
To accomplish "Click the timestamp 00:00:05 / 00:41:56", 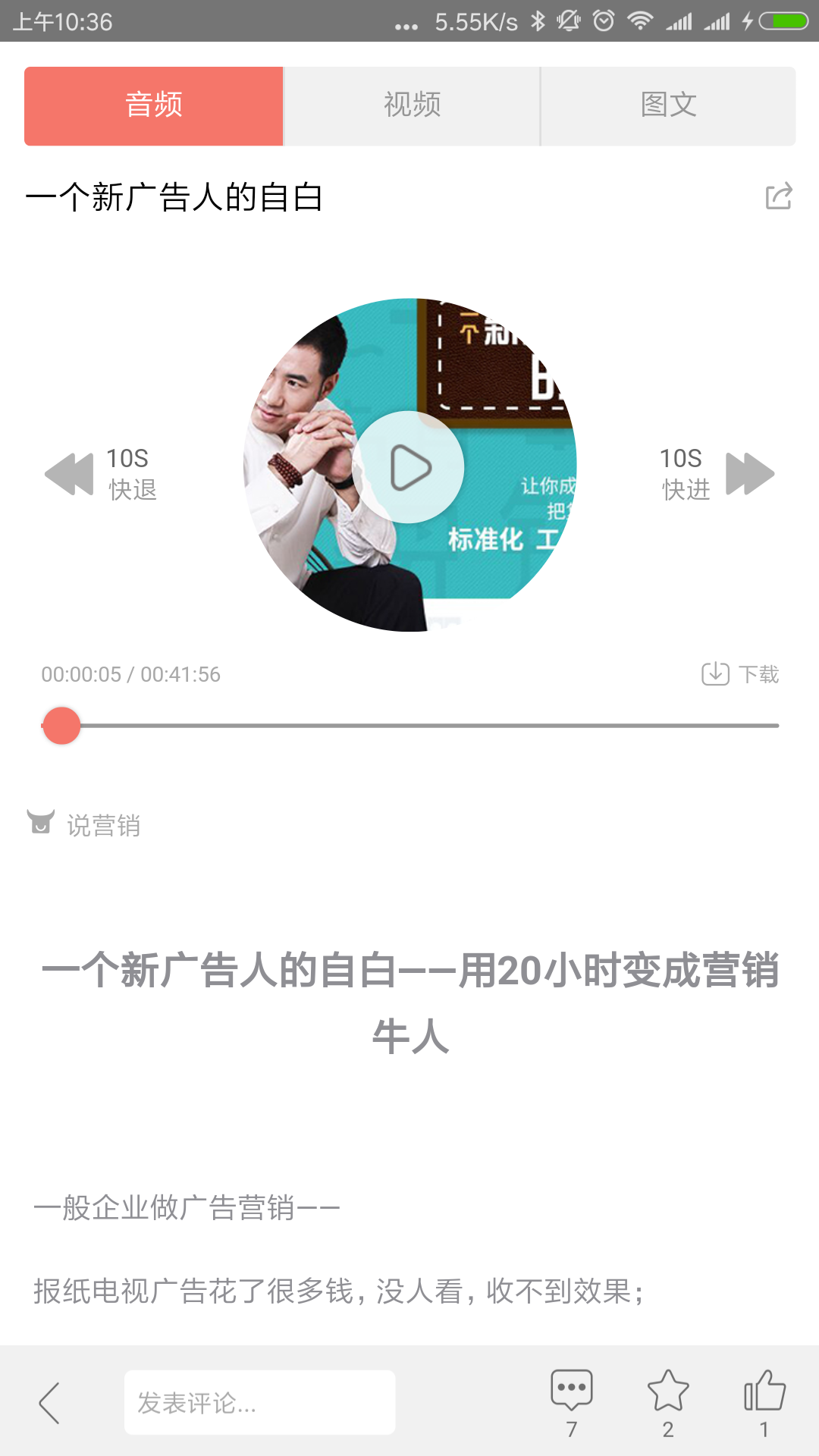I will click(x=130, y=674).
